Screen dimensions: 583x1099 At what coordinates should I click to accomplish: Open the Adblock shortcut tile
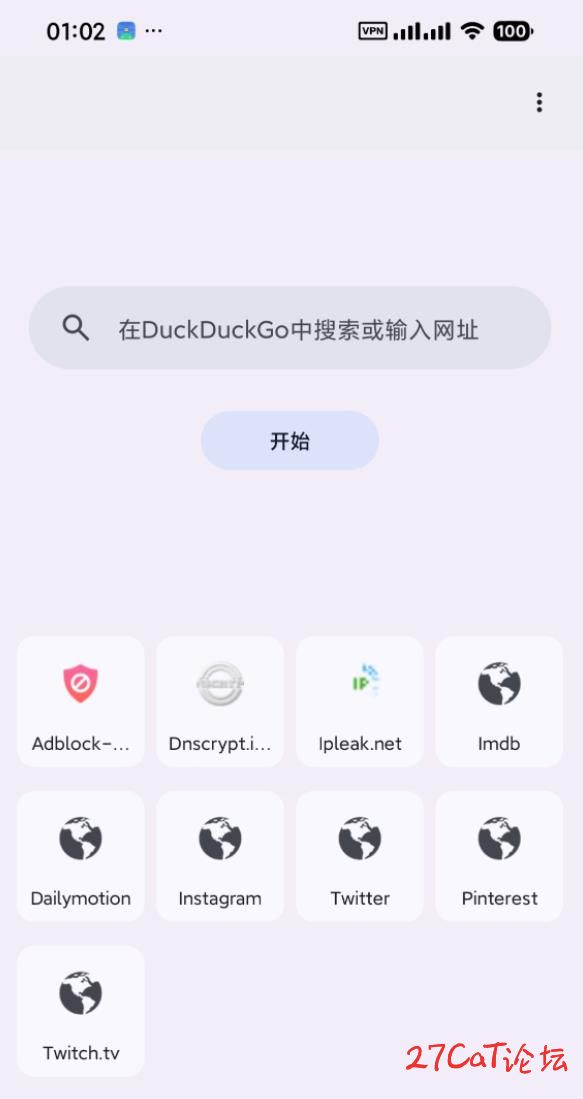pyautogui.click(x=81, y=702)
